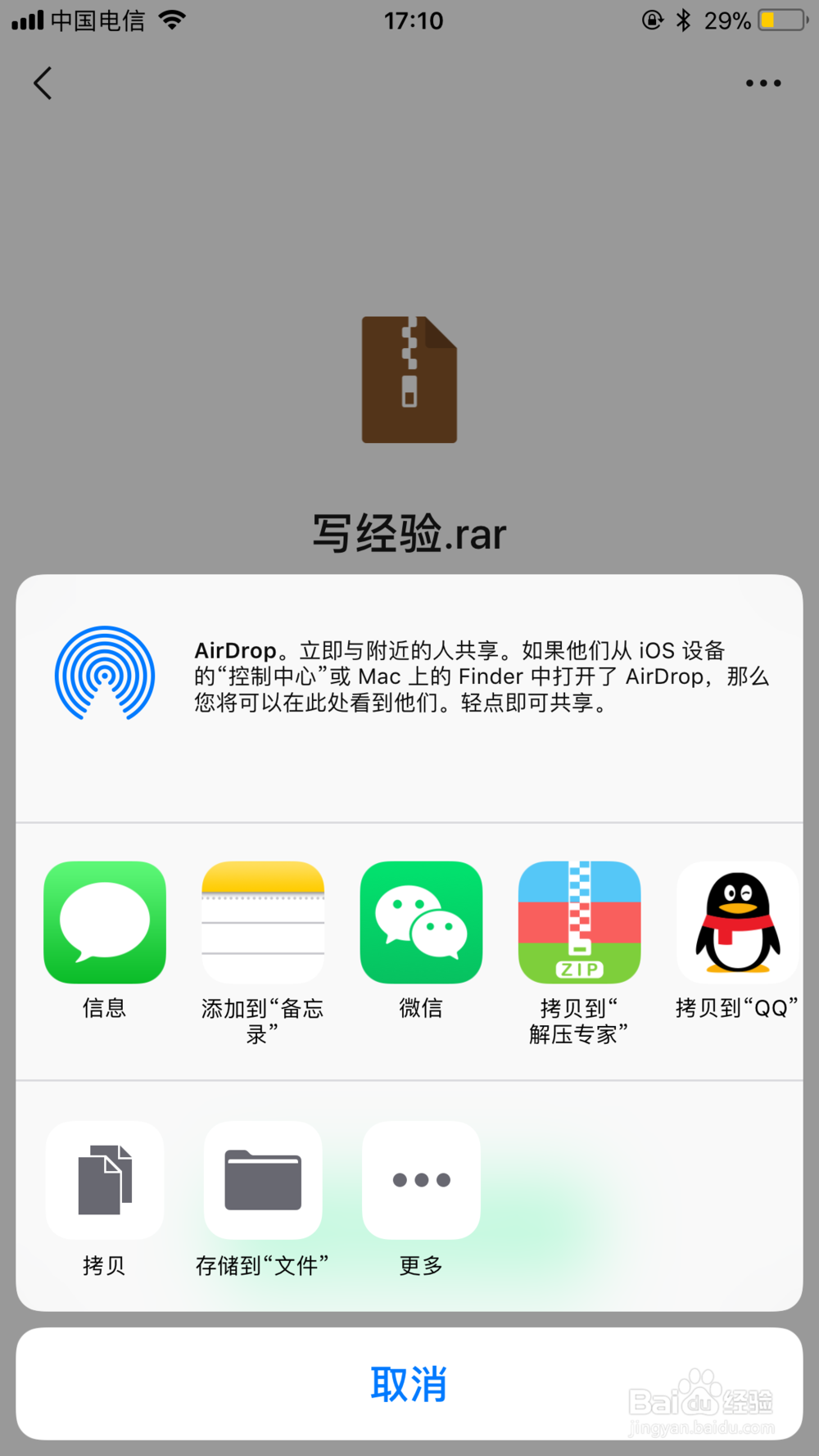Tap the orientation lock status icon

[x=652, y=19]
